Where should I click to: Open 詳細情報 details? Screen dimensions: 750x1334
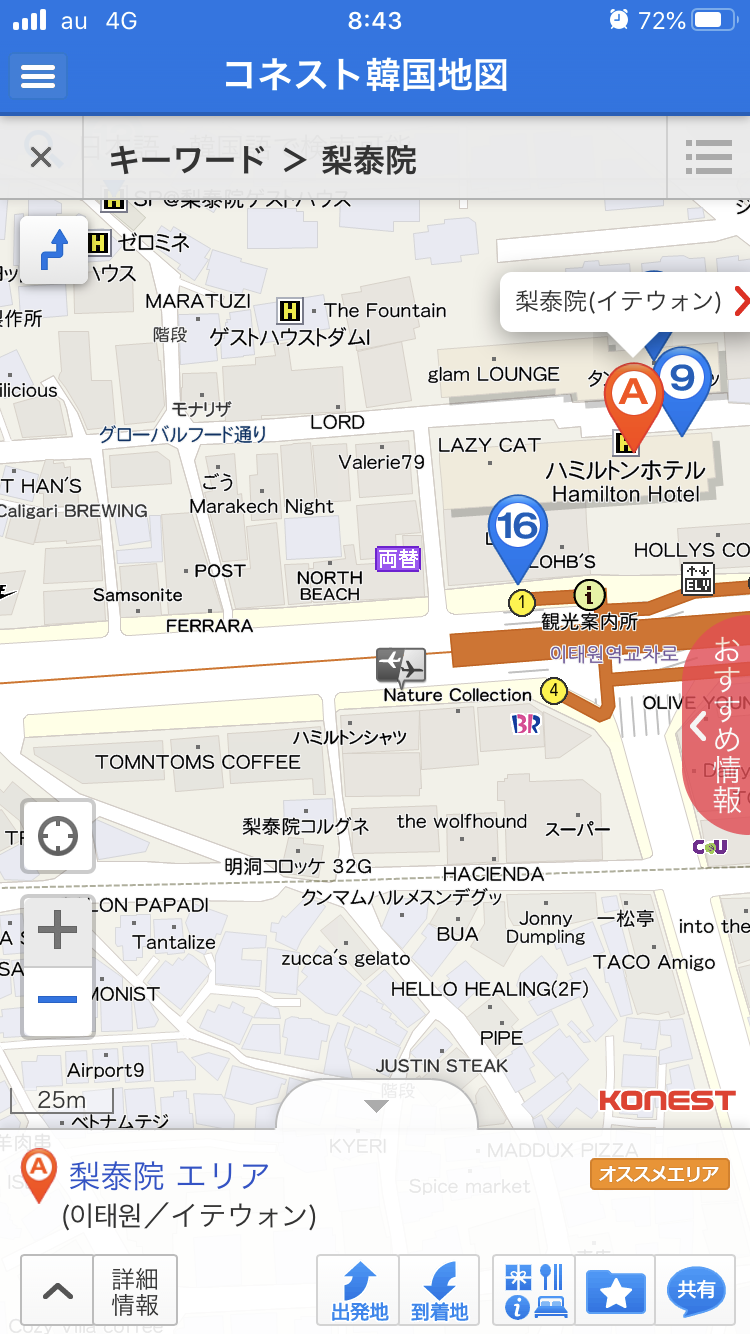[135, 1291]
